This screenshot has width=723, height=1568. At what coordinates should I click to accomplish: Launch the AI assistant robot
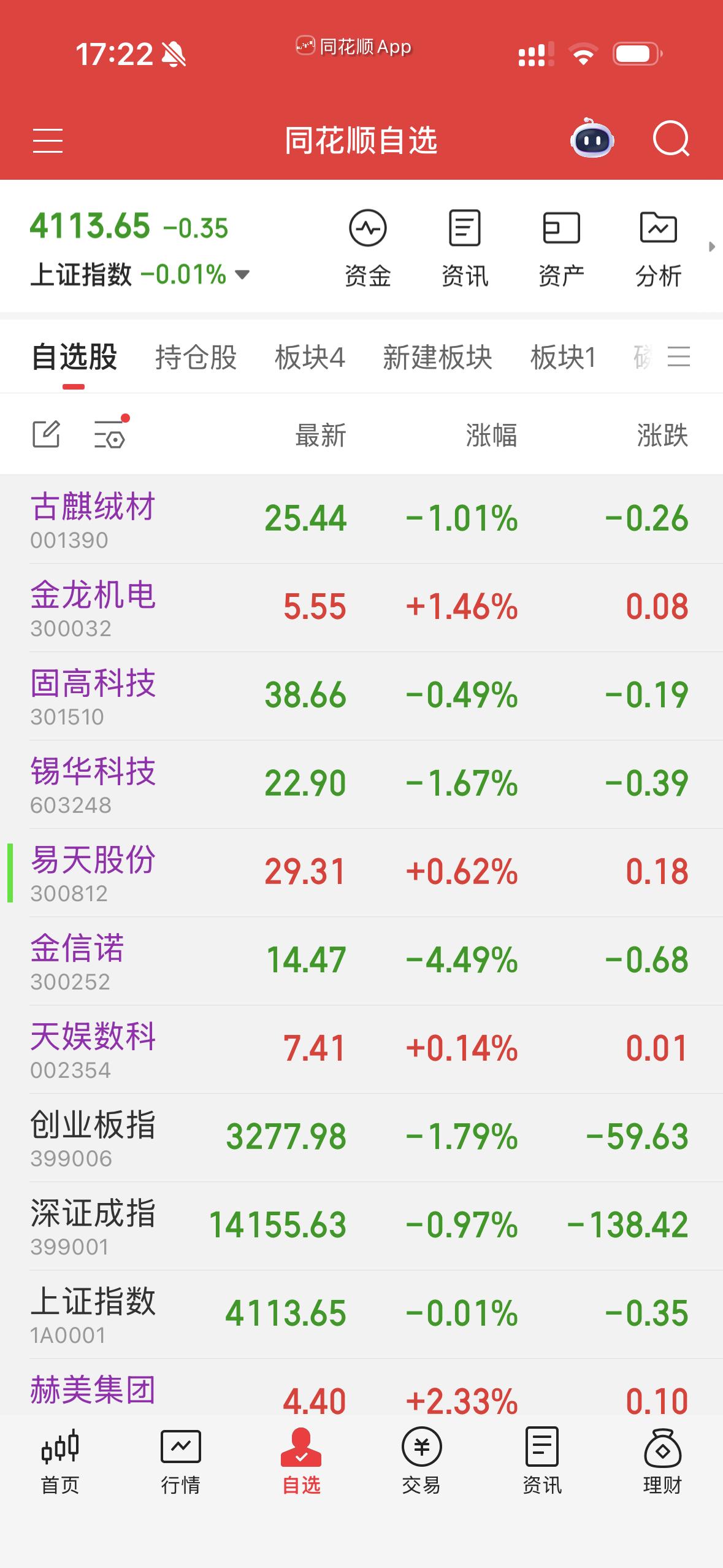pyautogui.click(x=591, y=141)
